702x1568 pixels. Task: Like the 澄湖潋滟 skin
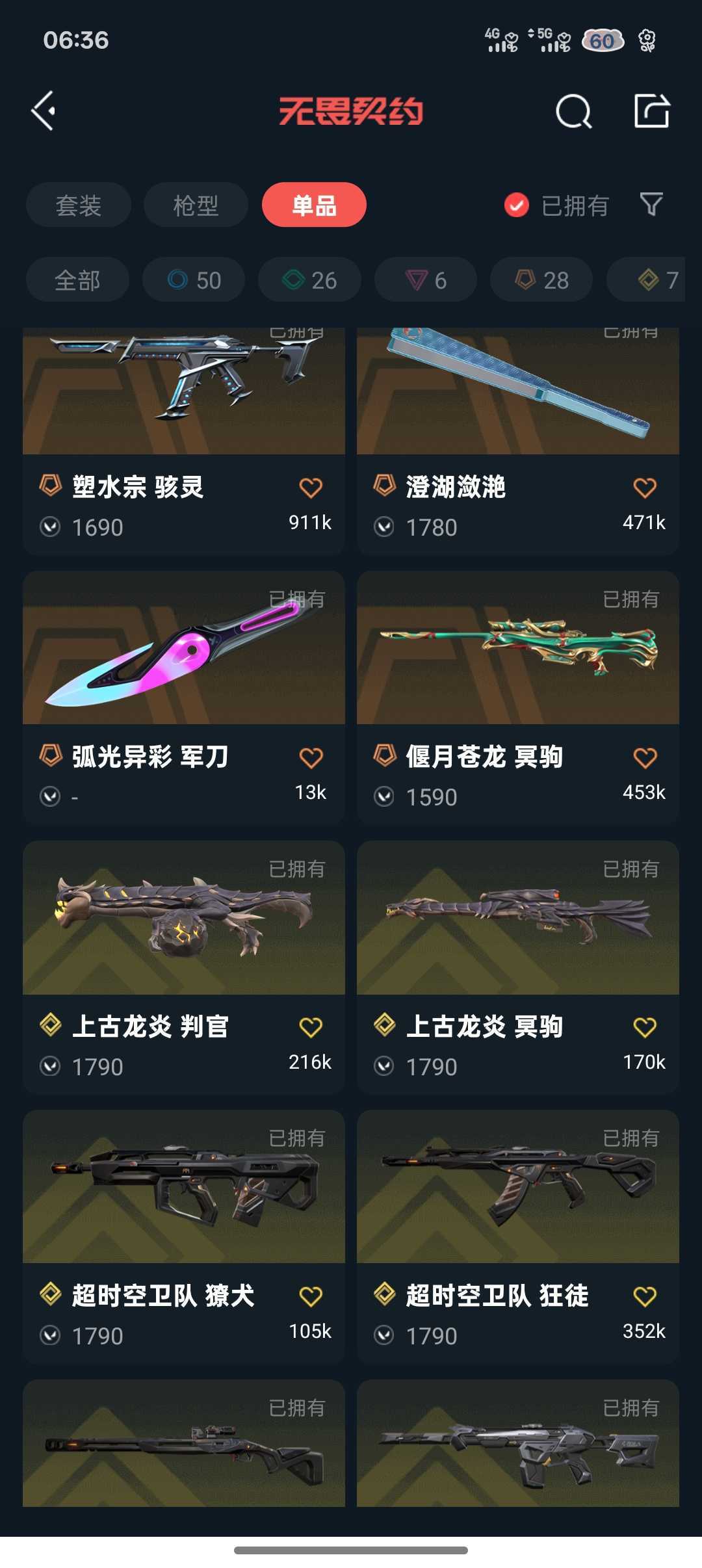coord(645,488)
